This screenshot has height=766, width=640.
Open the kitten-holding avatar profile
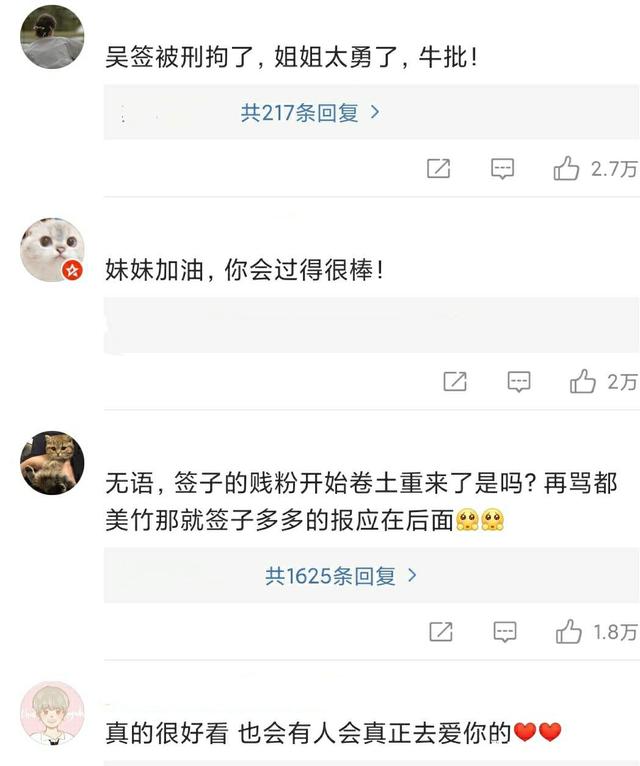52,462
